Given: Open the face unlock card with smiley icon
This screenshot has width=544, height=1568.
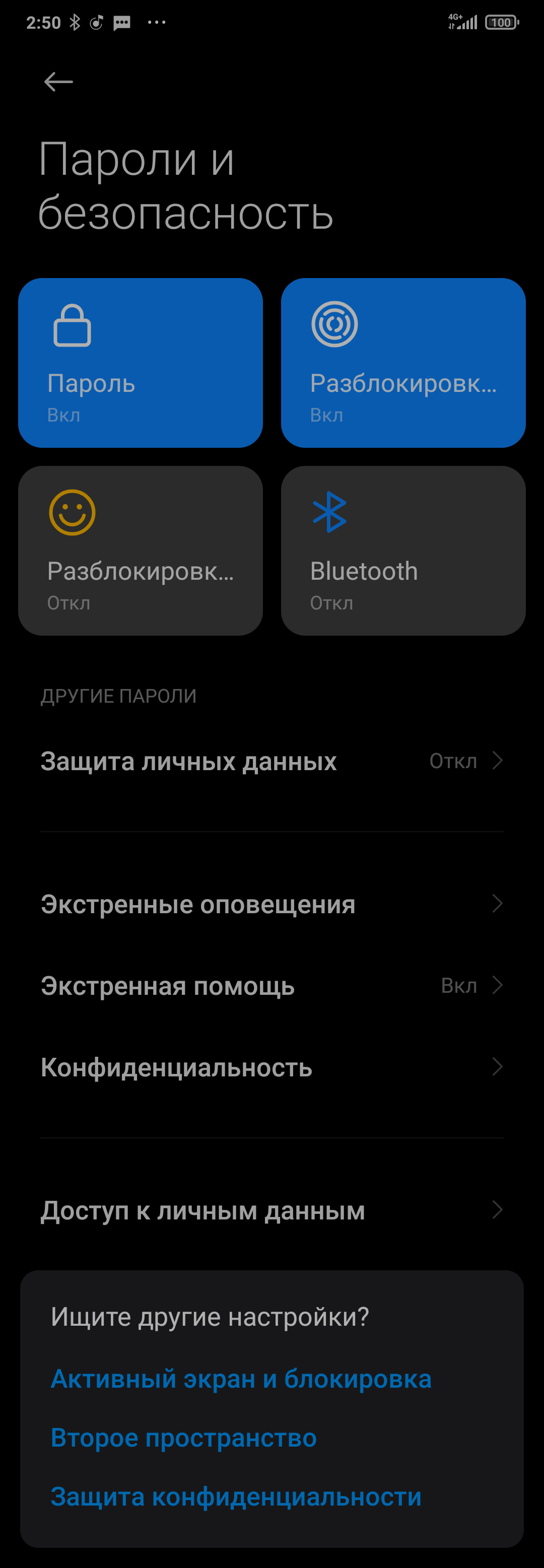Looking at the screenshot, I should pos(141,551).
